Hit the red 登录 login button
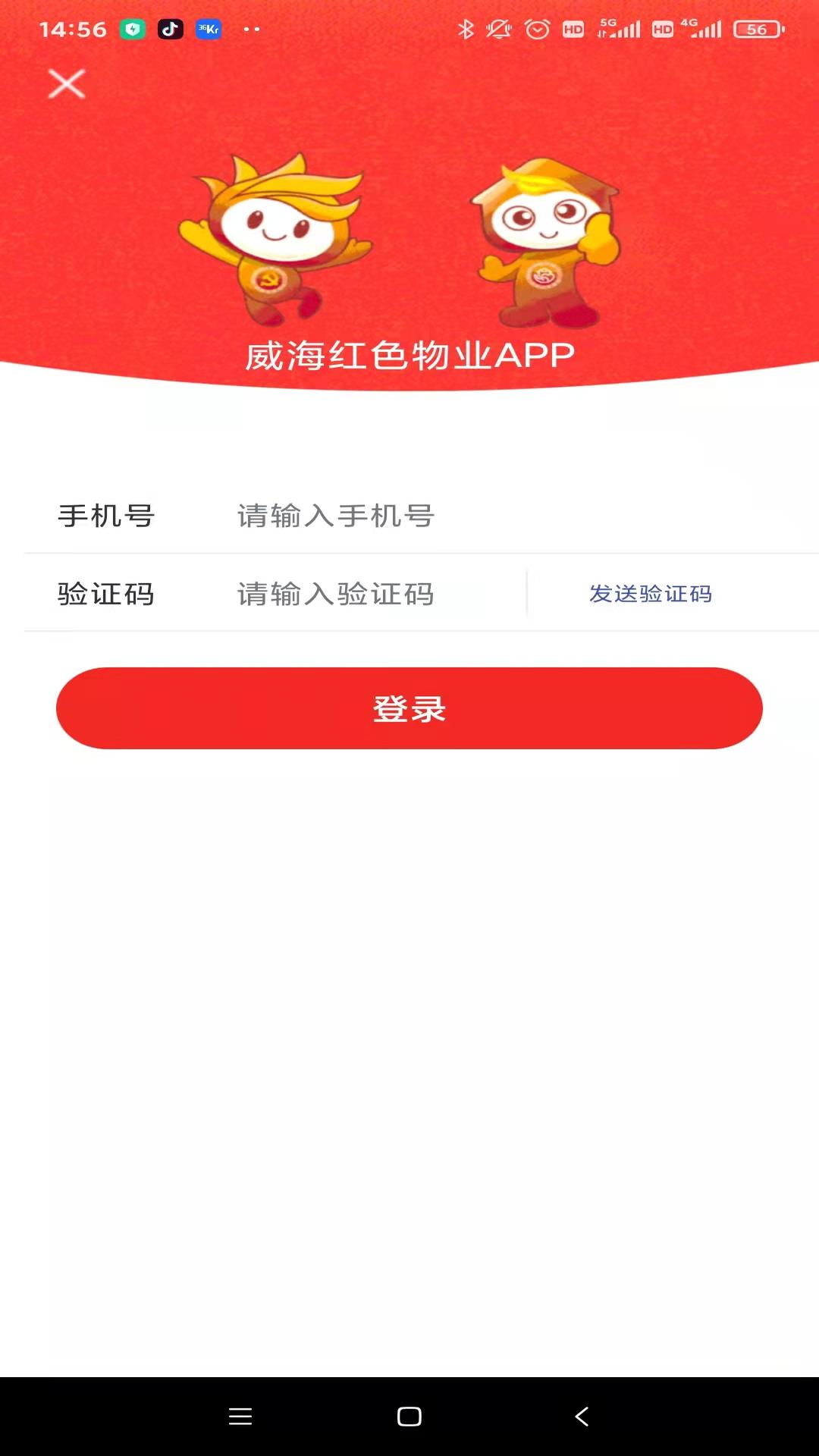Screen dimensions: 819x1456 tap(409, 708)
